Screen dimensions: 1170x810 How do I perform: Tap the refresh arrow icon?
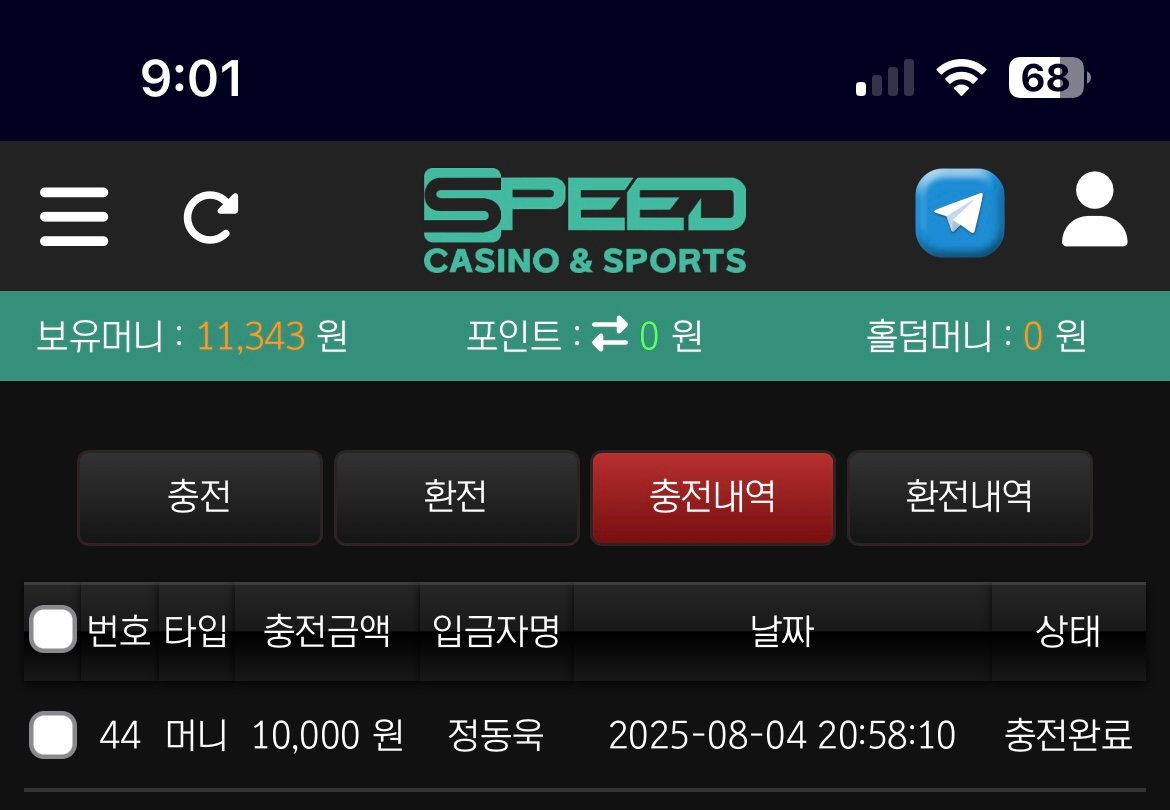(x=211, y=216)
